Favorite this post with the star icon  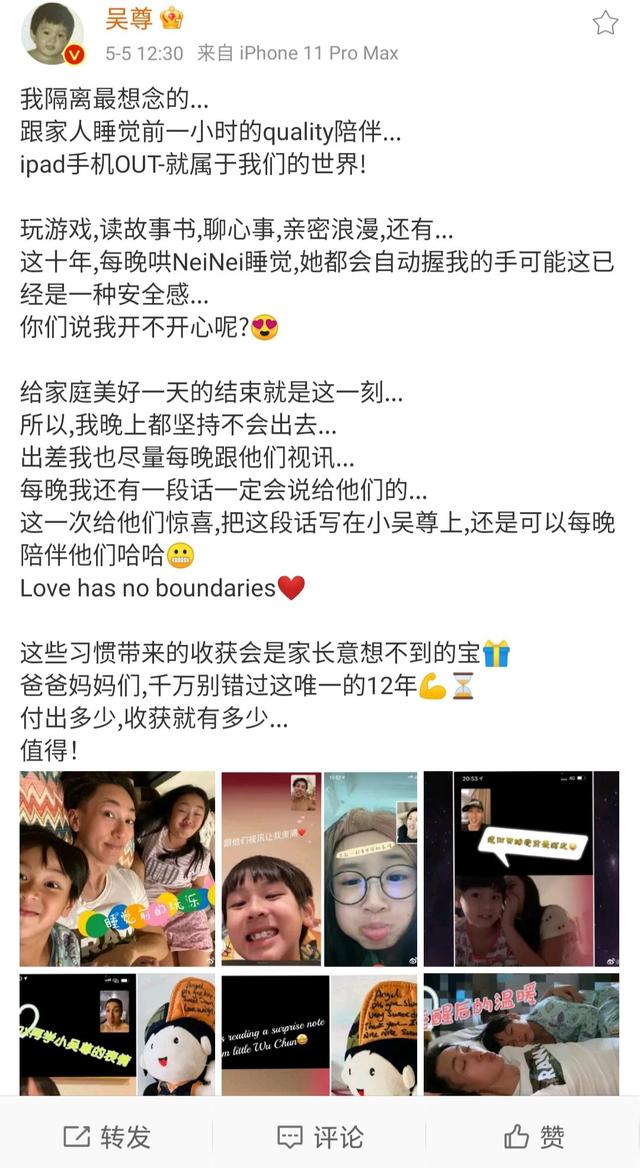click(x=605, y=23)
